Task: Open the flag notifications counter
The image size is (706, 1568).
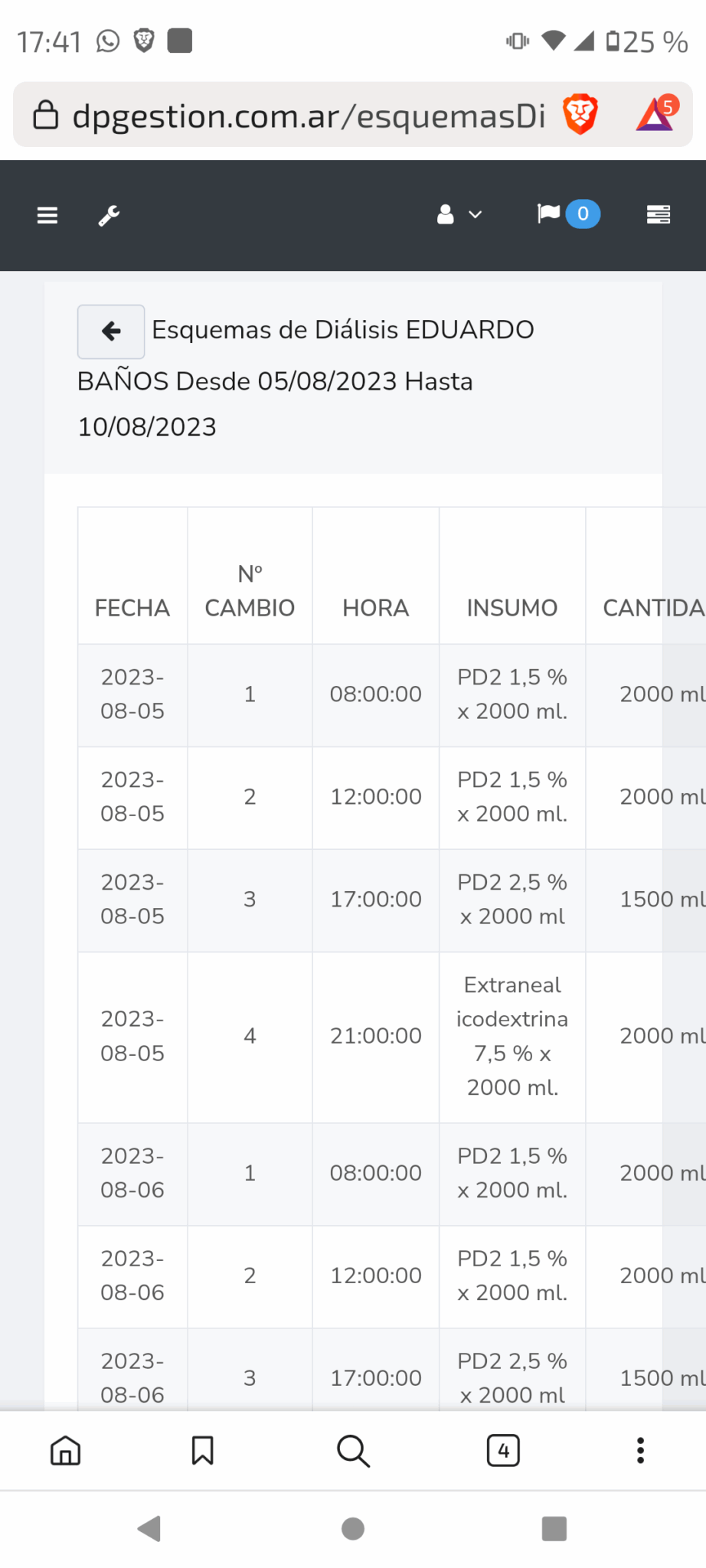Action: tap(568, 214)
